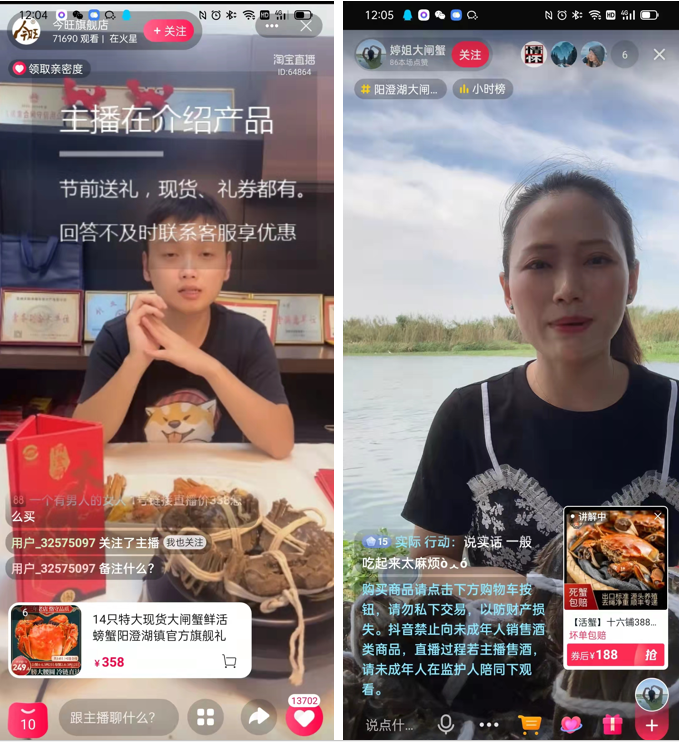Tap the 跟主播聊什么? chat input
This screenshot has width=679, height=742.
pyautogui.click(x=118, y=717)
